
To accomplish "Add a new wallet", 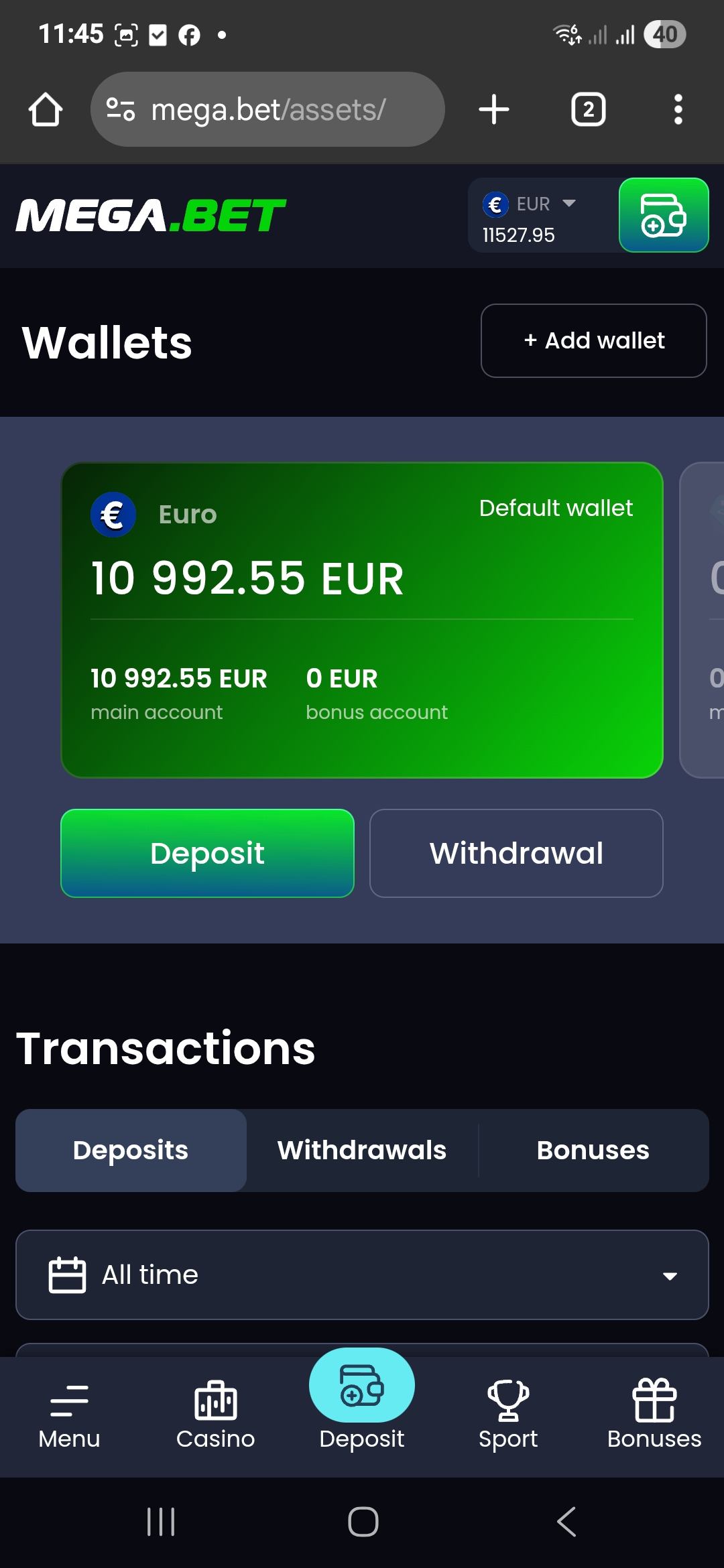I will pos(593,341).
